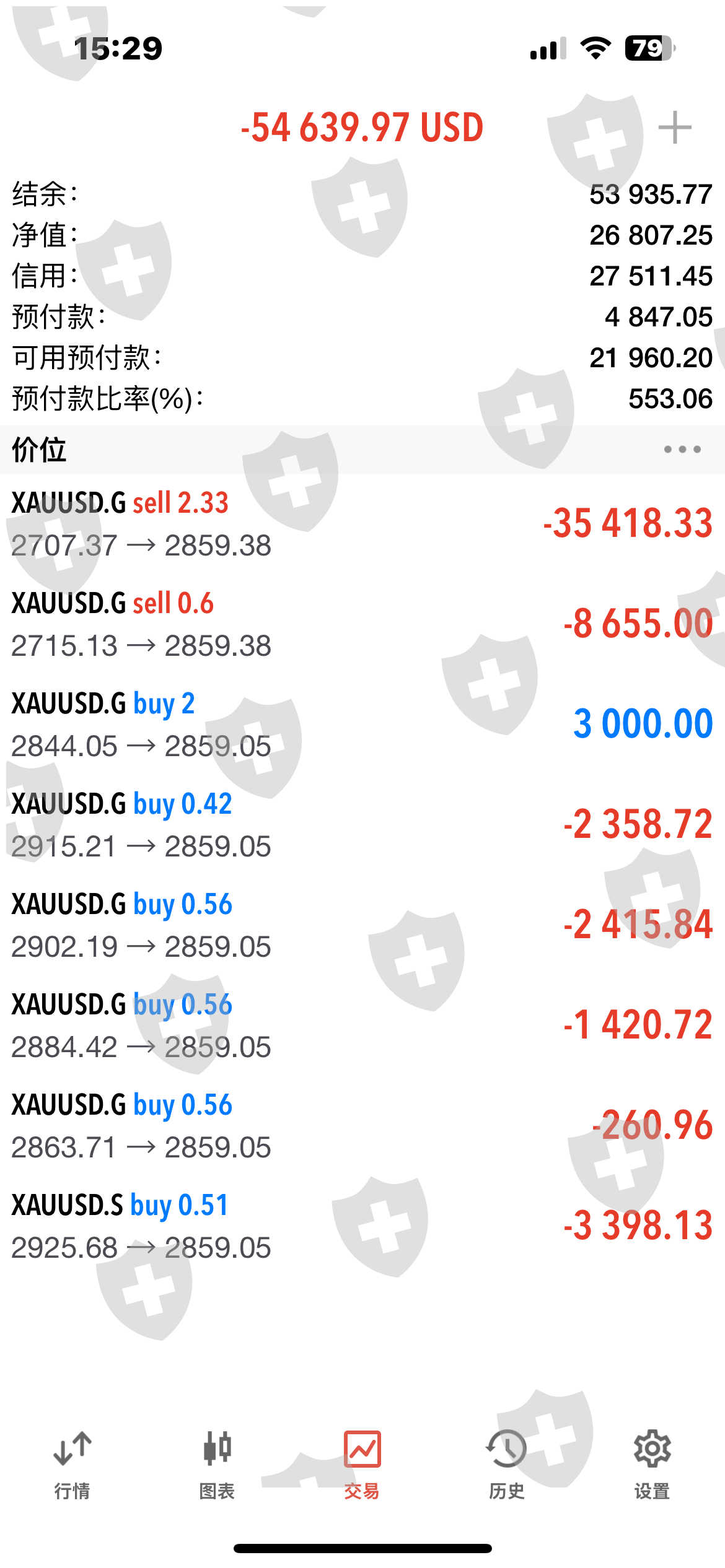725x1568 pixels.
Task: Go to the 图表 tab
Action: coord(217,1465)
